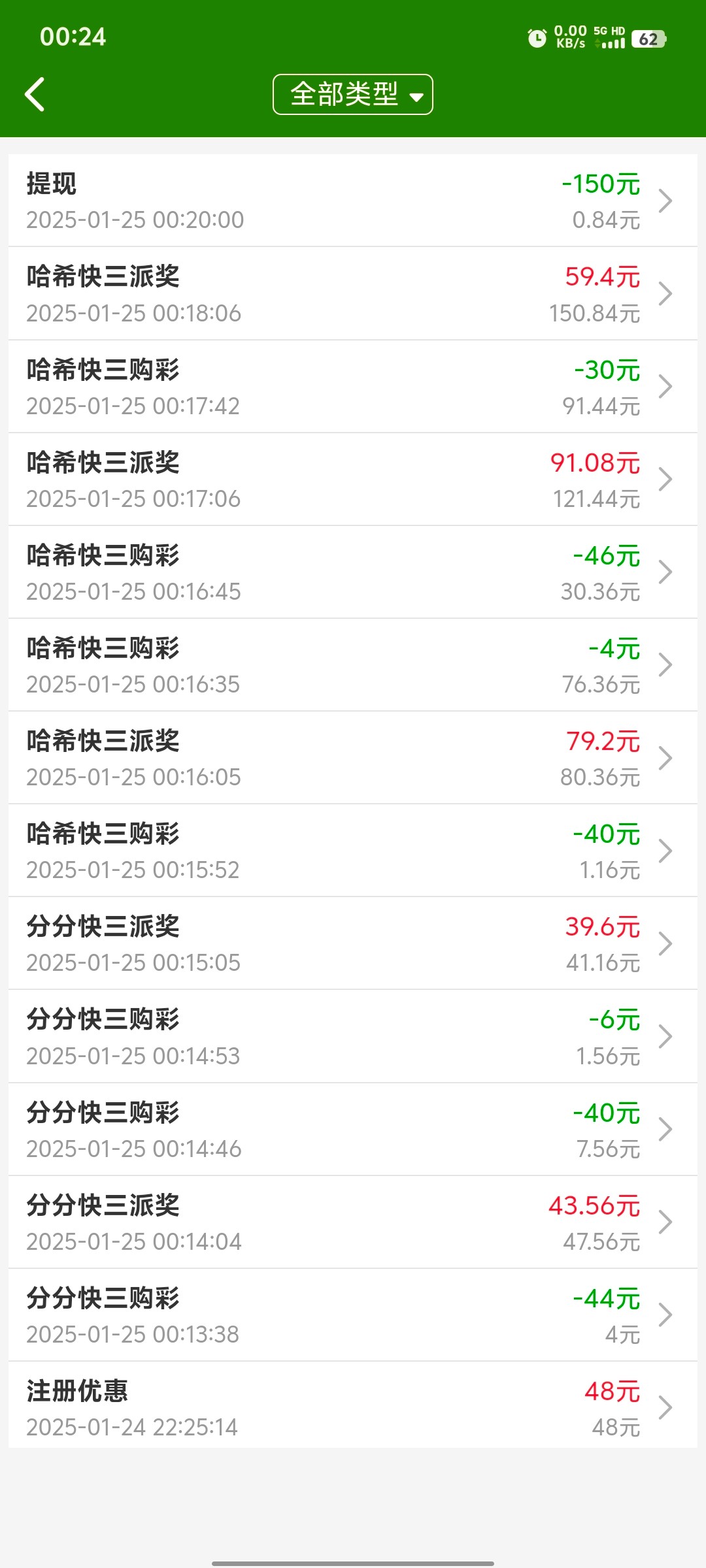The height and width of the screenshot is (1568, 706).
Task: Open 分分快三购彩 -40元 at 00:14:46
Action: tap(353, 1129)
